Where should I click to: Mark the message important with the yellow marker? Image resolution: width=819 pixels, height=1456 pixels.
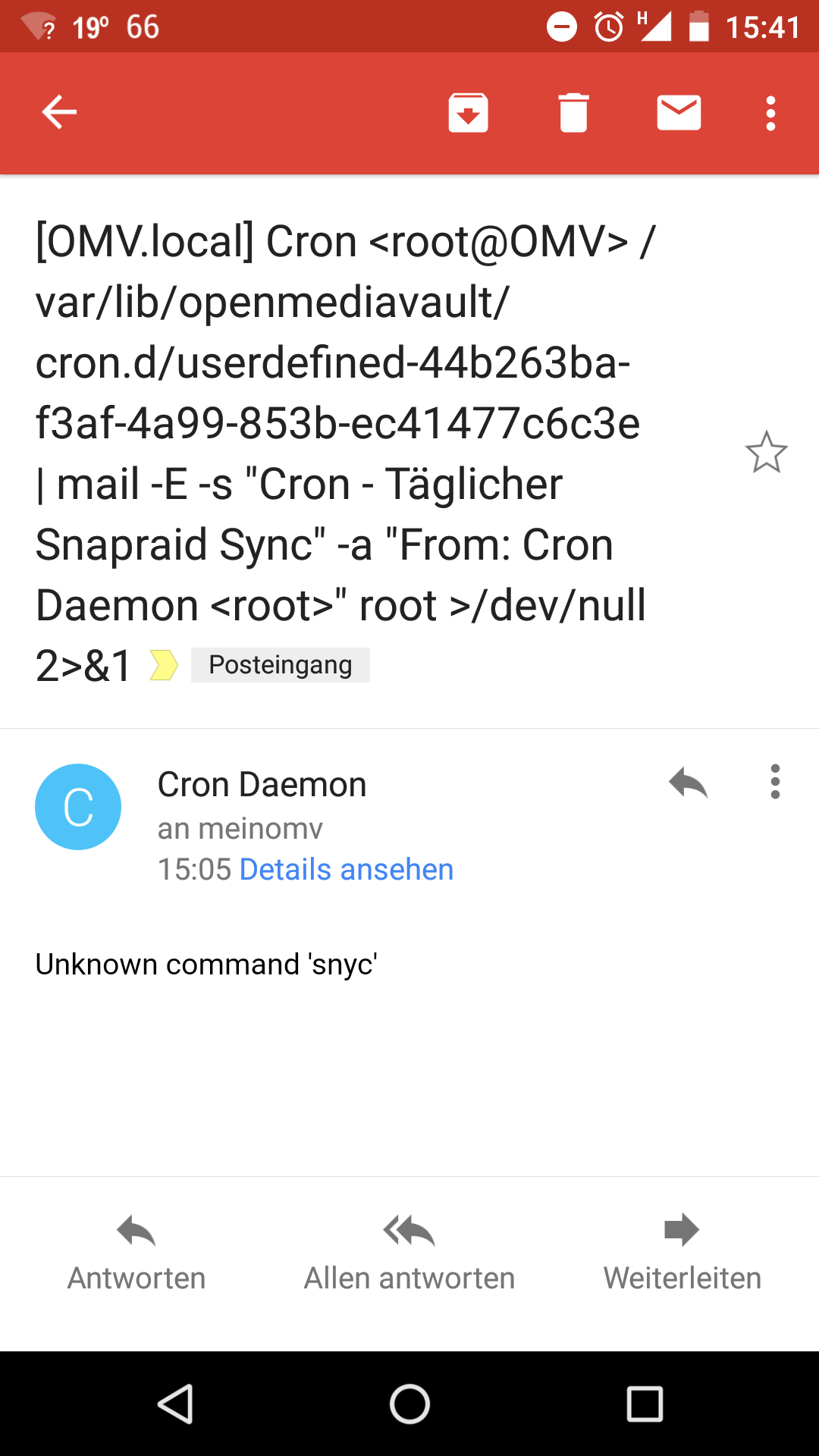(x=164, y=665)
